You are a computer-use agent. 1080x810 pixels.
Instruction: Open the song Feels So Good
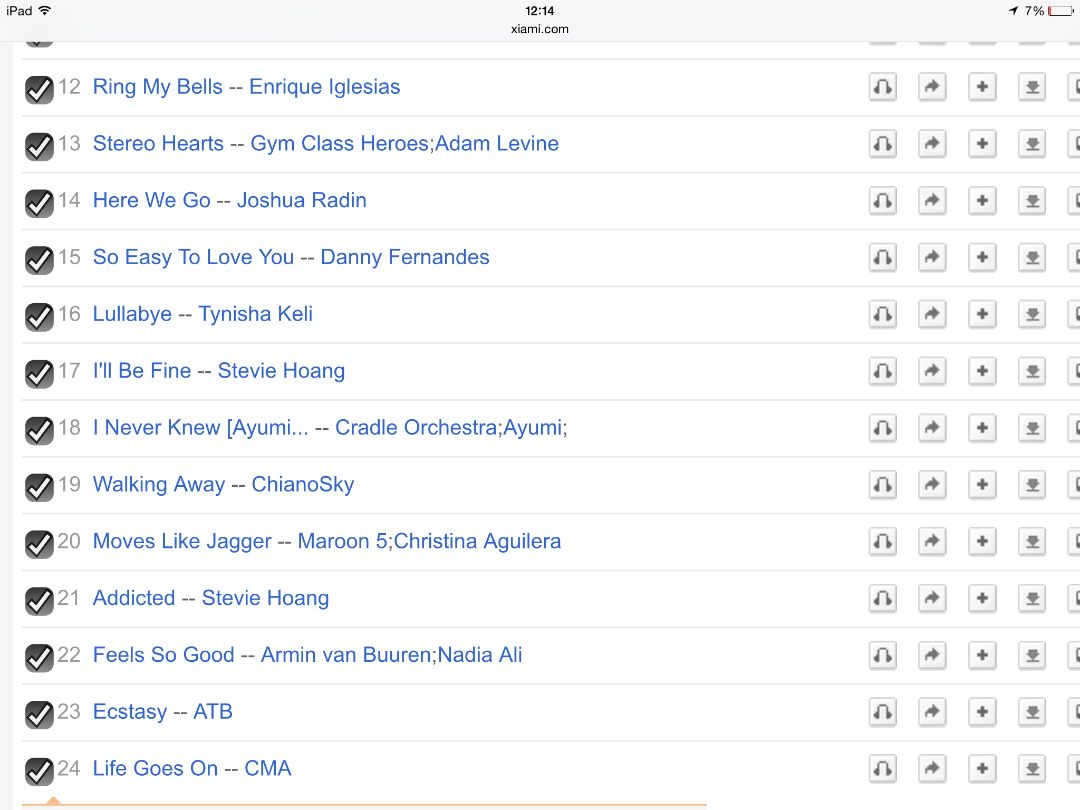[163, 655]
